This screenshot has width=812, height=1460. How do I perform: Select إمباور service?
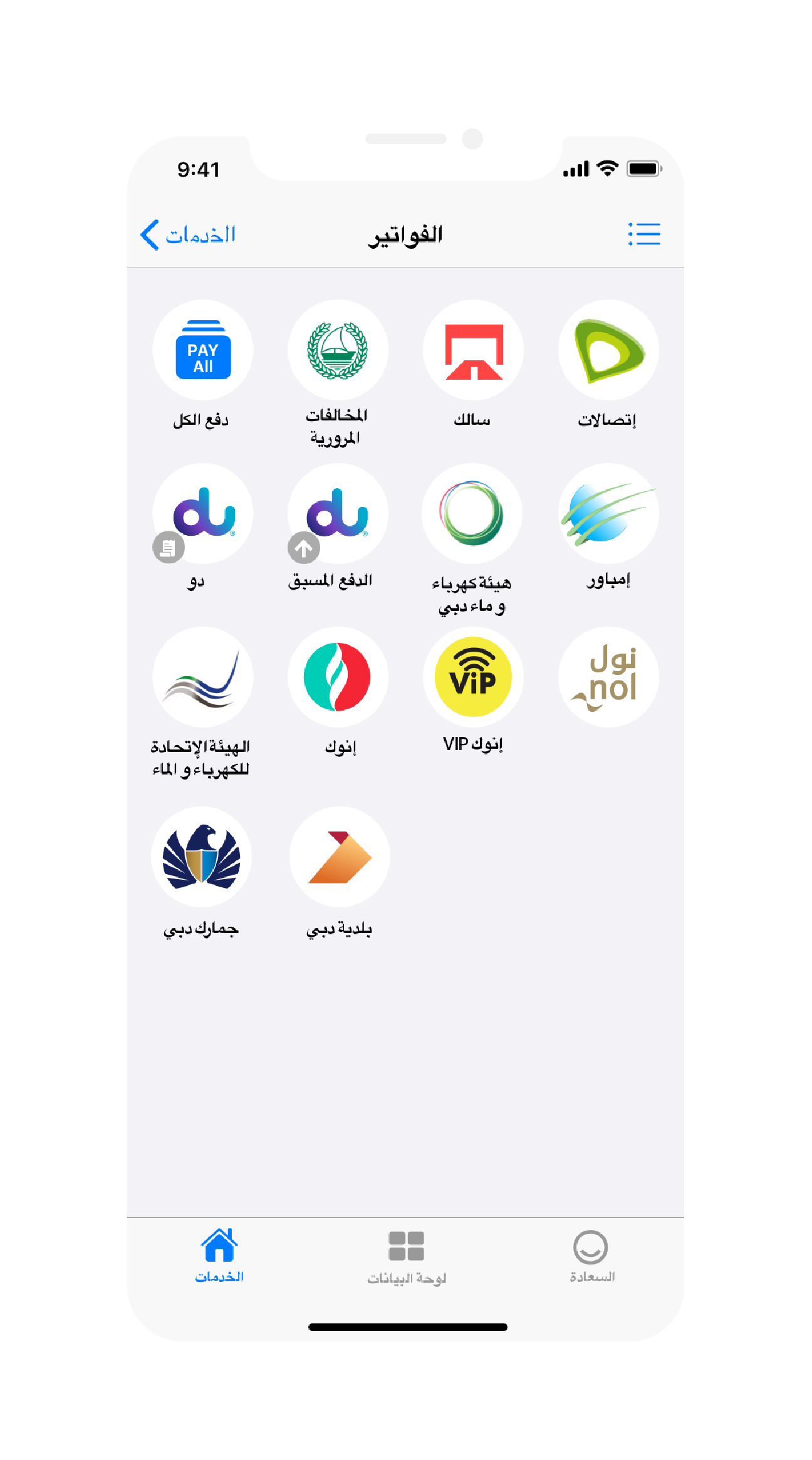[608, 513]
